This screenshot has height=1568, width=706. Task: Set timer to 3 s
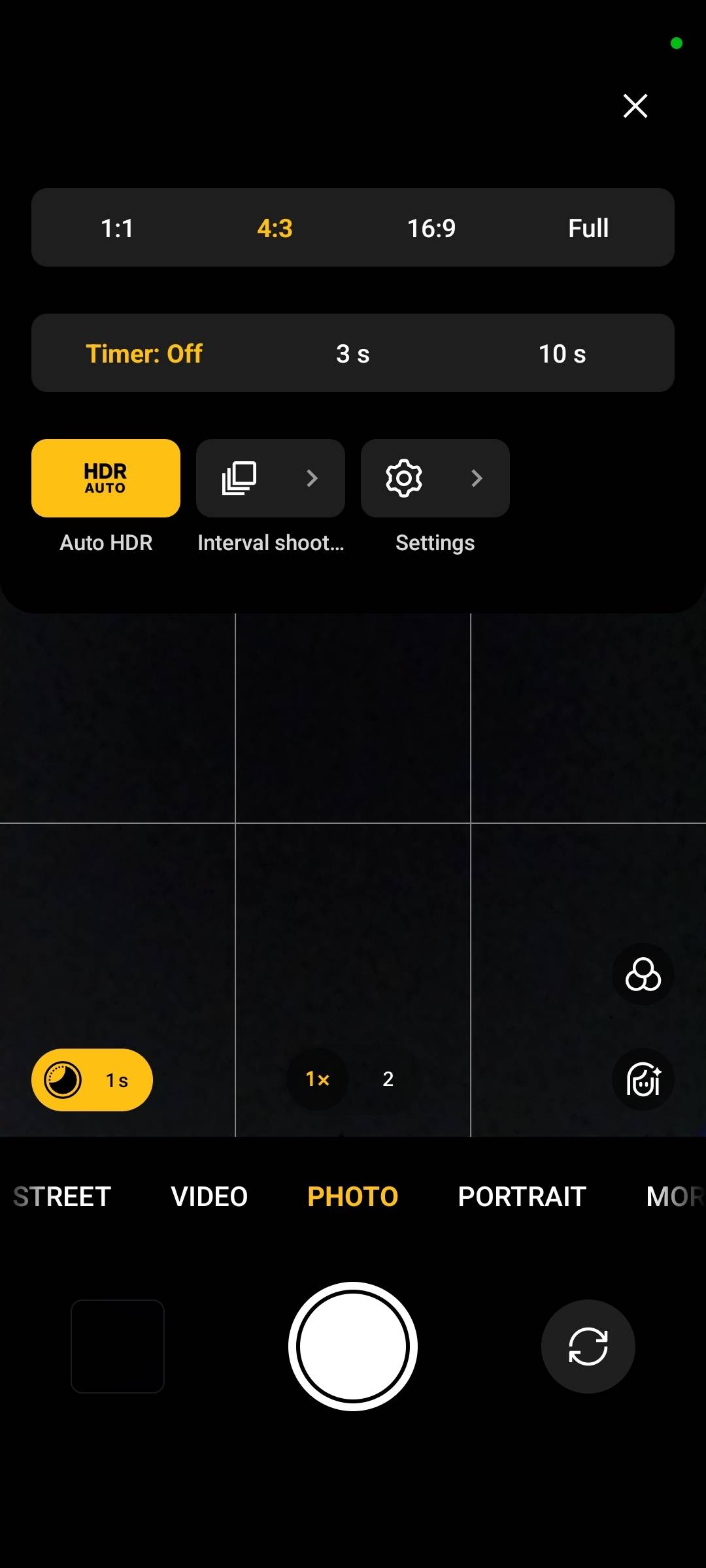pos(353,353)
